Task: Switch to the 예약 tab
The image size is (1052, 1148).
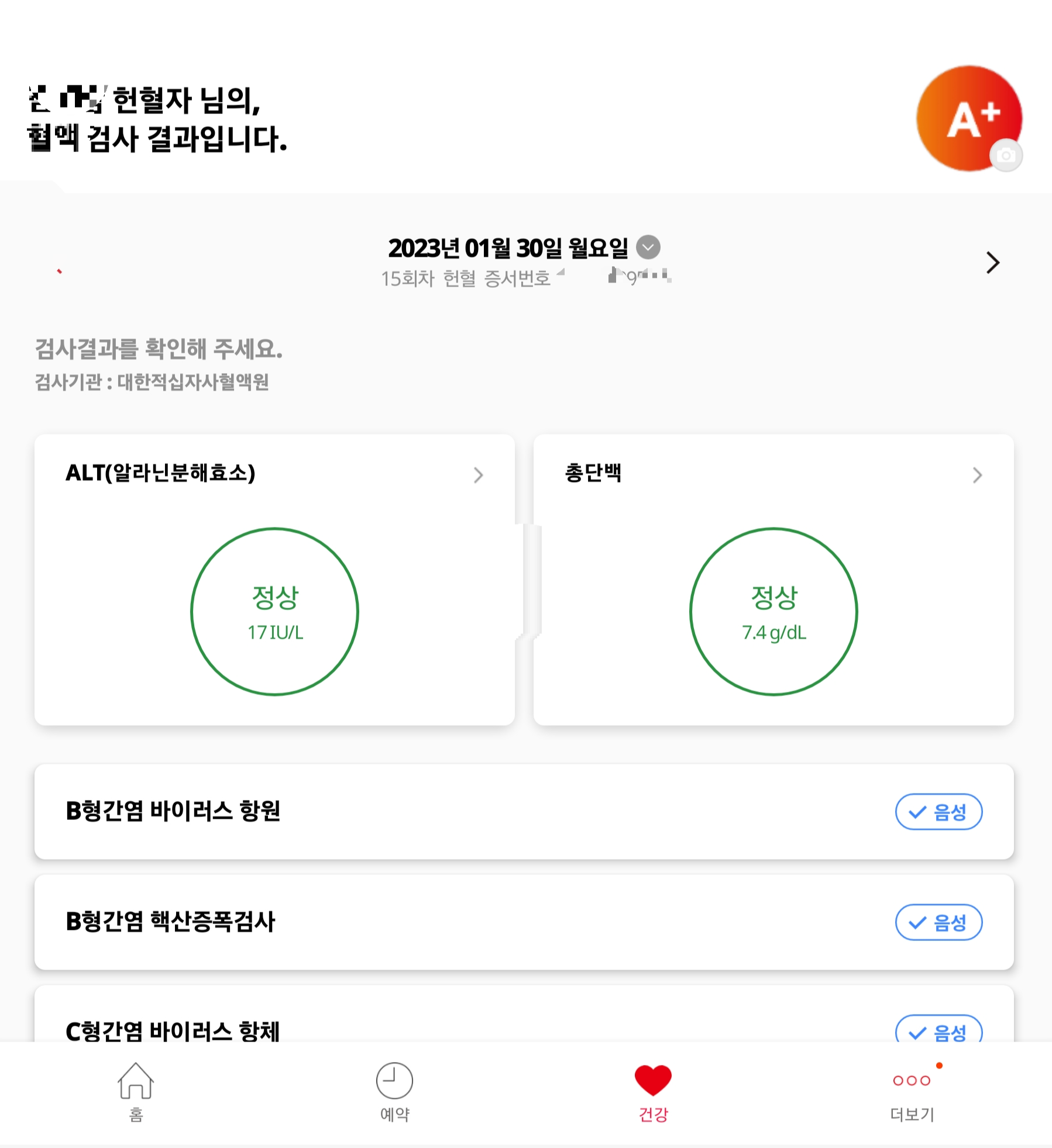Action: [x=393, y=1094]
